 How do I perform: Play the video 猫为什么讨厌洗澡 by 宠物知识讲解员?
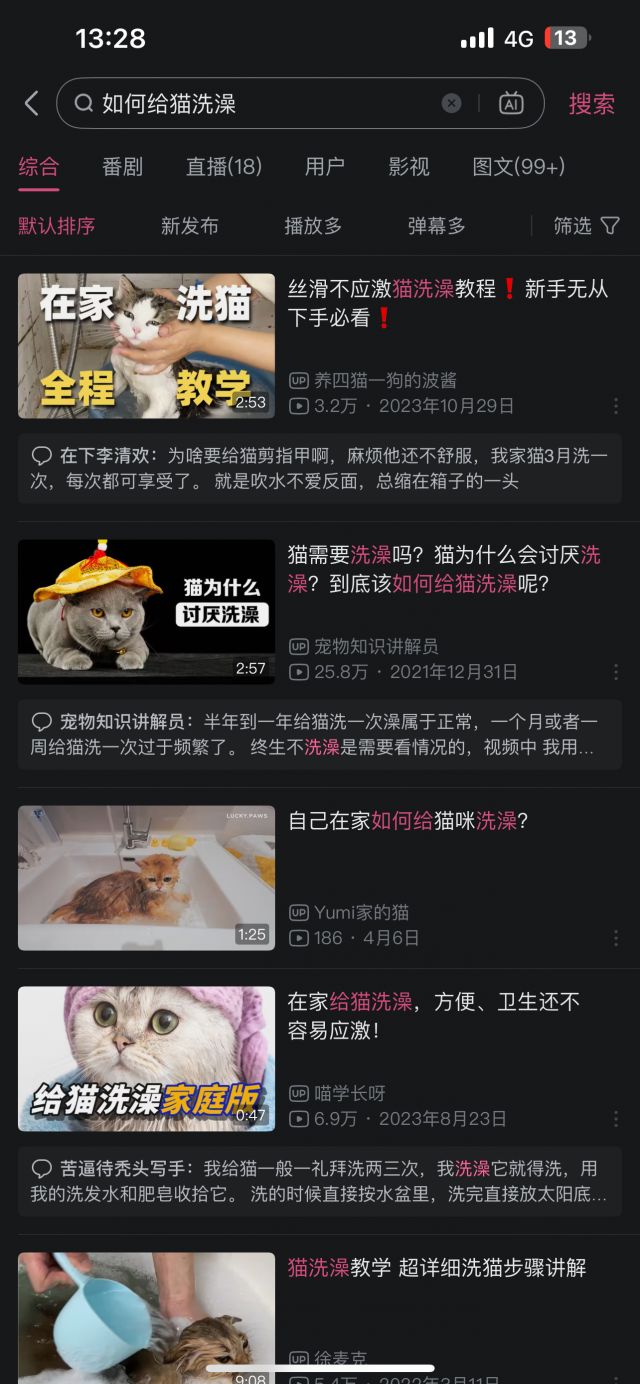tap(146, 612)
